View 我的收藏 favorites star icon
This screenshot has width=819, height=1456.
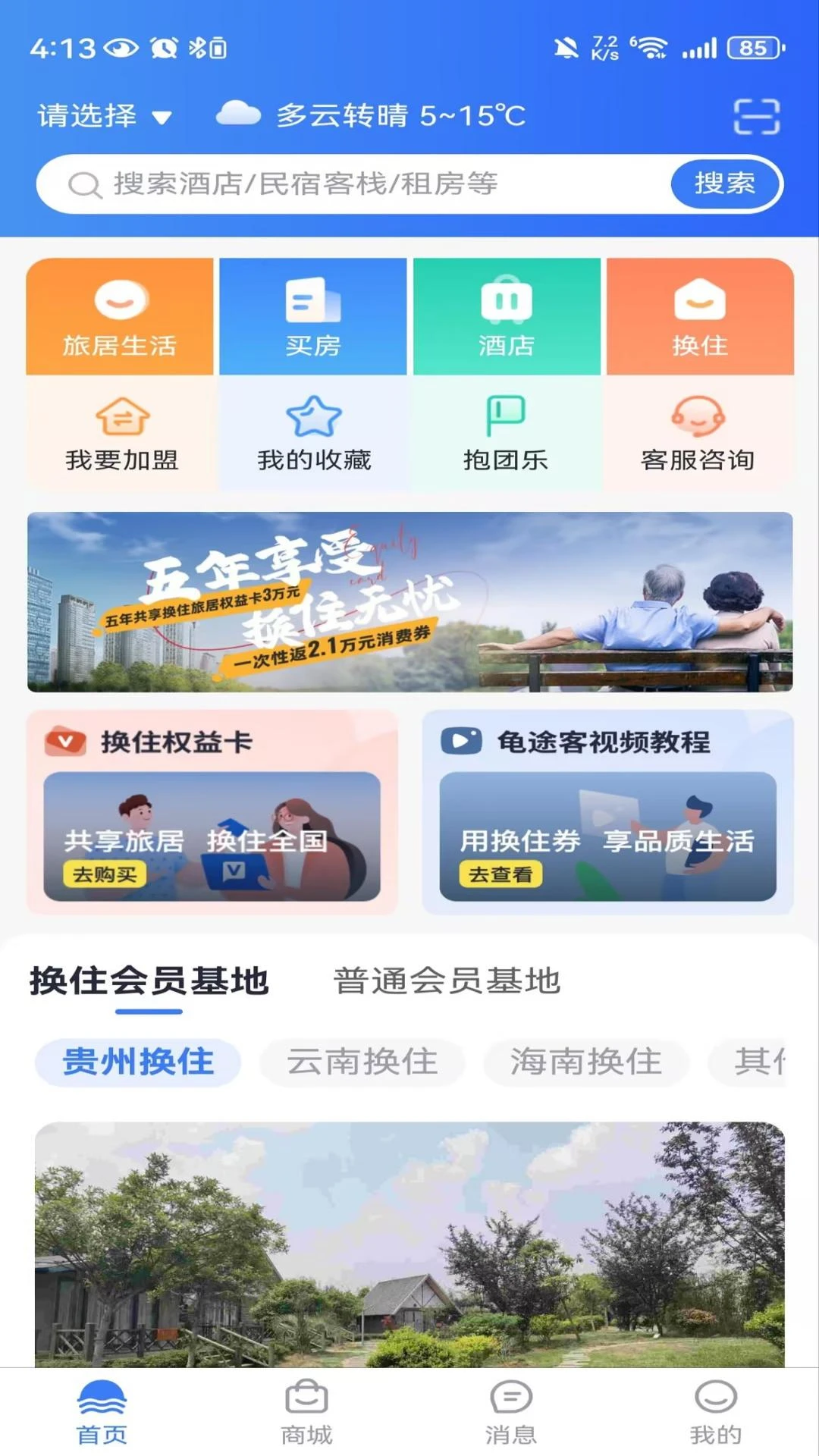[312, 432]
